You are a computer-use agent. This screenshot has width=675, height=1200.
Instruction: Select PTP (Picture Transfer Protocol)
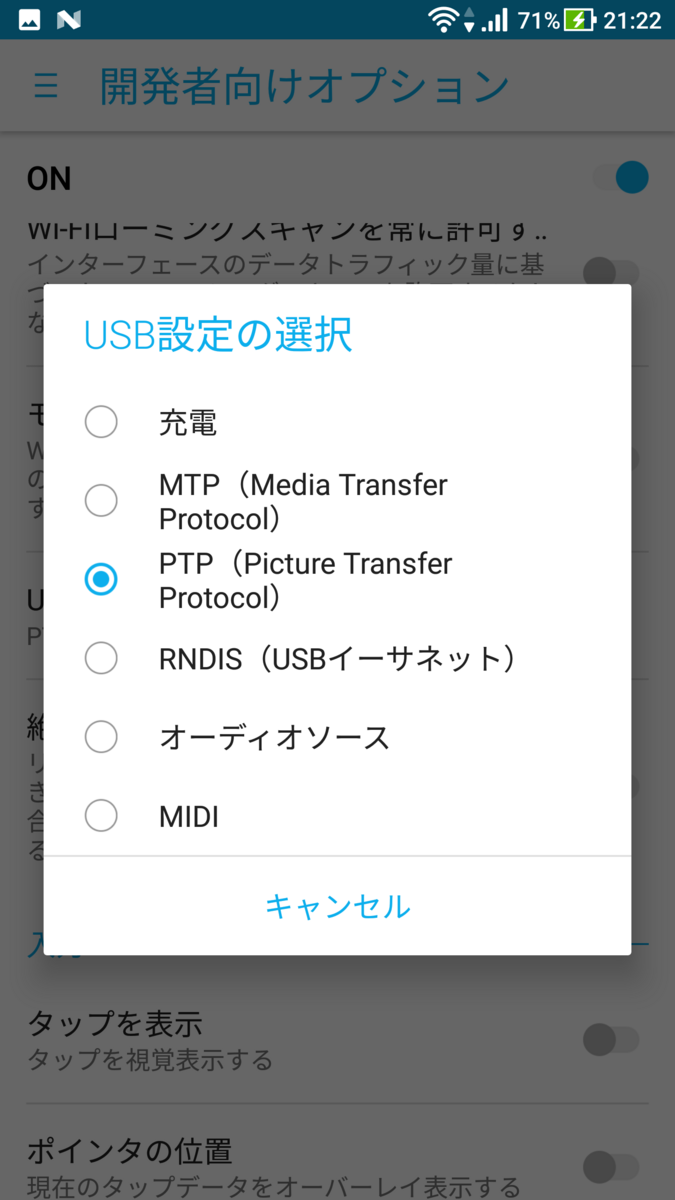click(102, 579)
